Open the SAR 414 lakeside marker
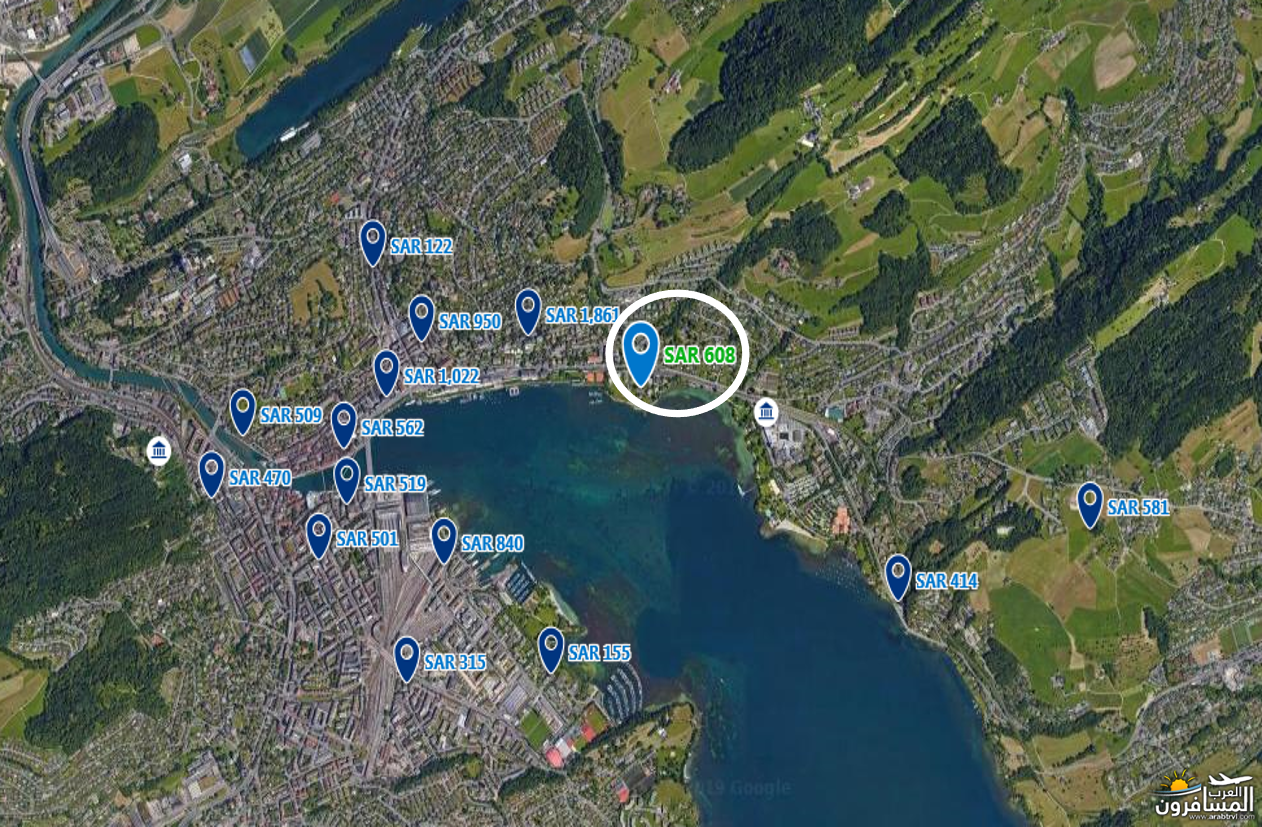 [898, 575]
